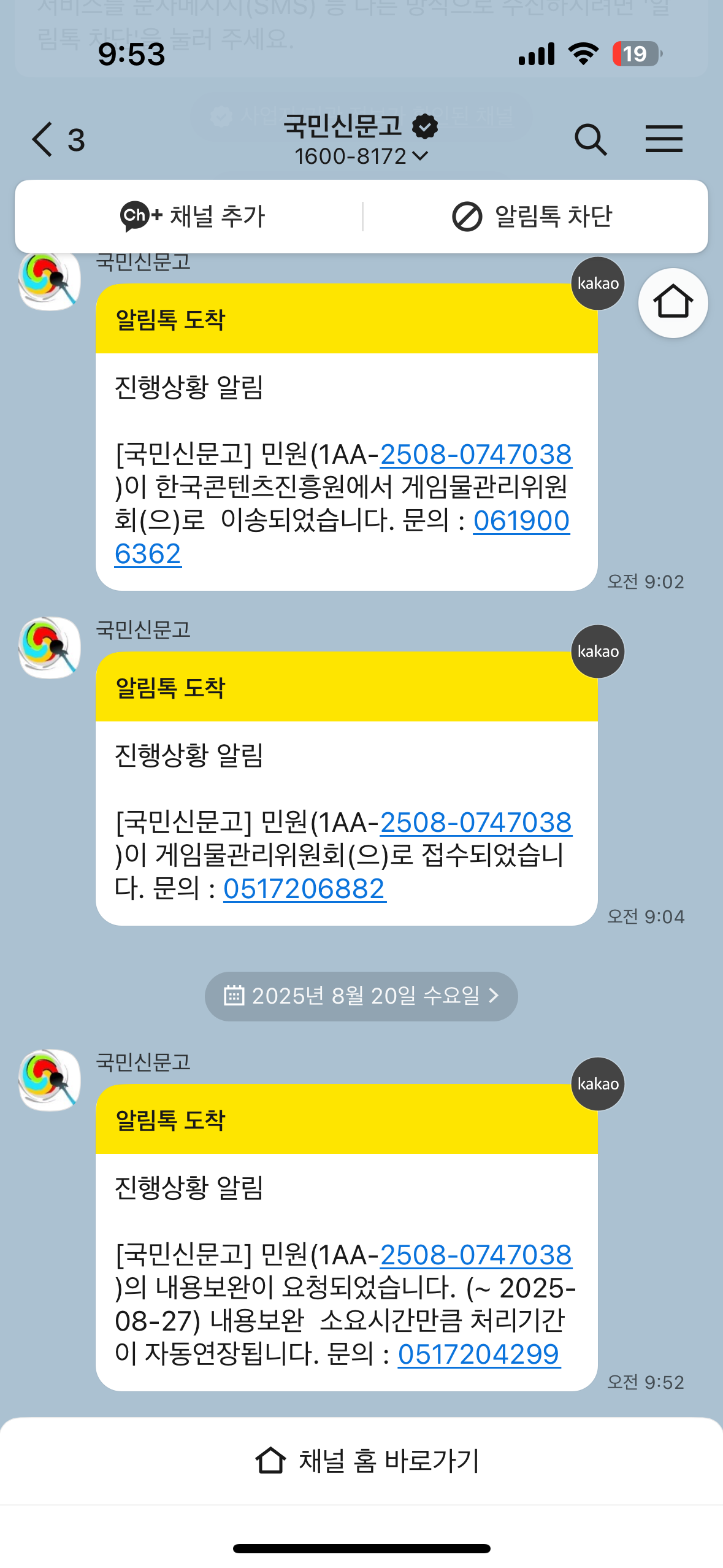Image resolution: width=723 pixels, height=1568 pixels.
Task: Open complaint number link in 9:04 message
Action: [476, 823]
